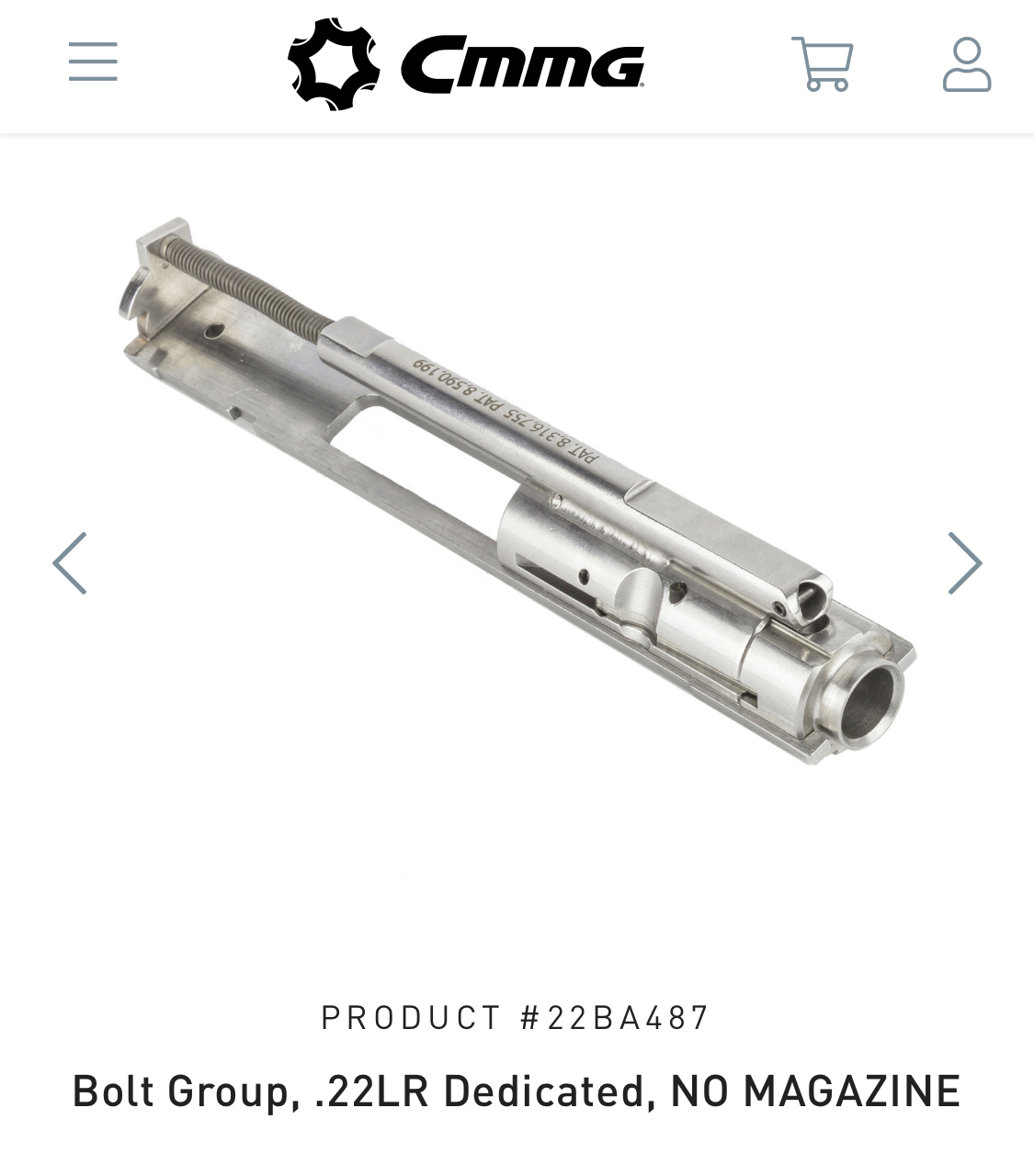Show the next product image
The image size is (1034, 1176).
pos(964,563)
